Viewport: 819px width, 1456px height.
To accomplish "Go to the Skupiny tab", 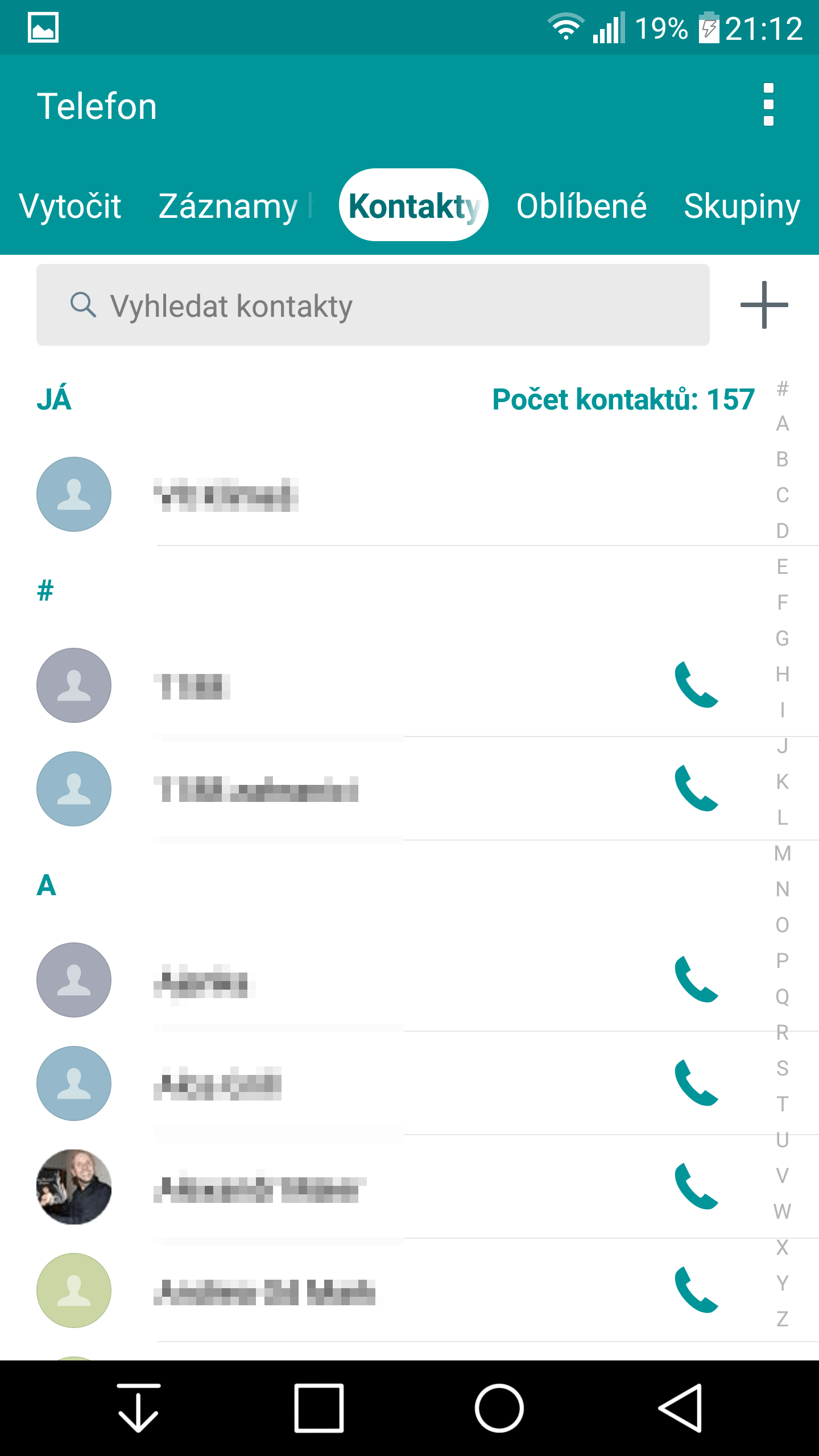I will [x=742, y=206].
